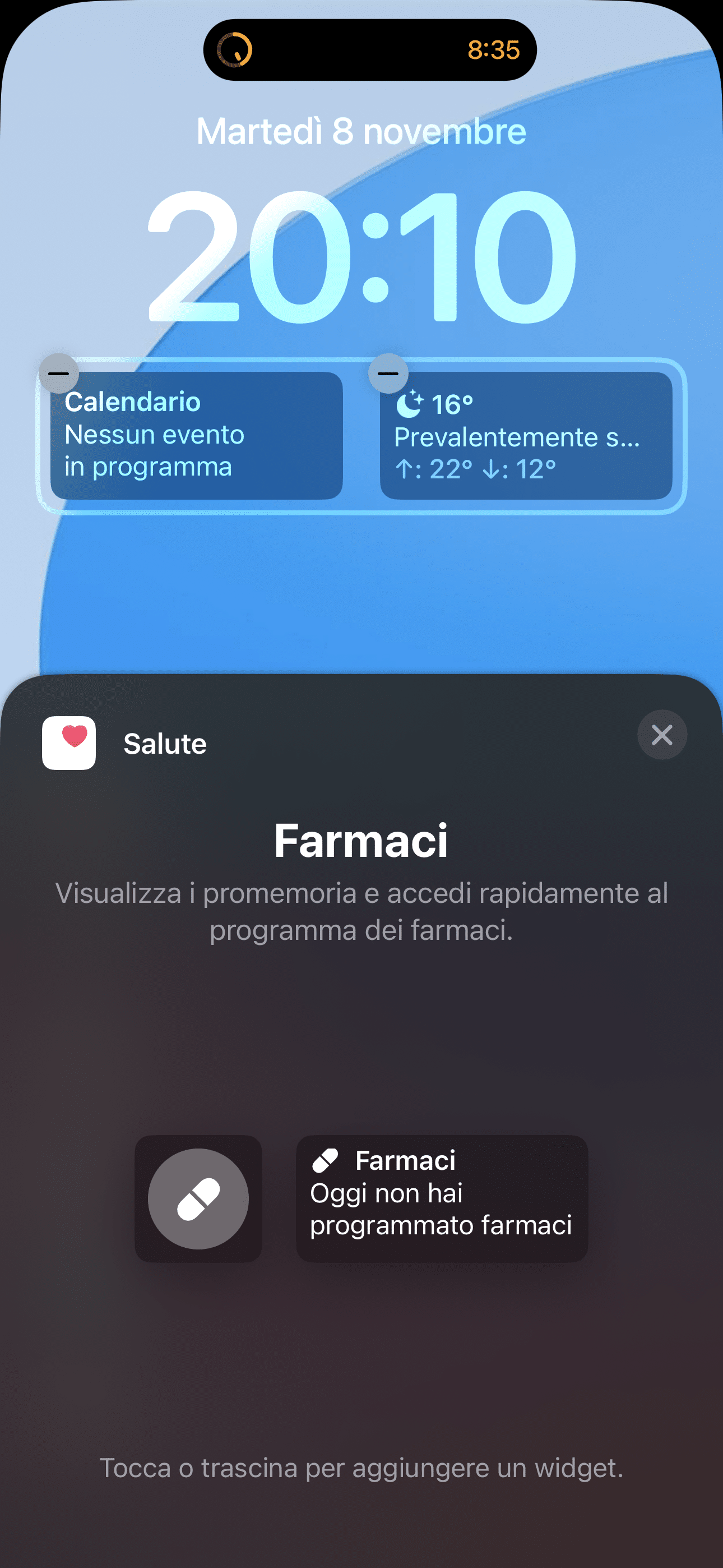The width and height of the screenshot is (723, 1568).
Task: Add the small circular Farmaci pill widget
Action: point(198,1198)
